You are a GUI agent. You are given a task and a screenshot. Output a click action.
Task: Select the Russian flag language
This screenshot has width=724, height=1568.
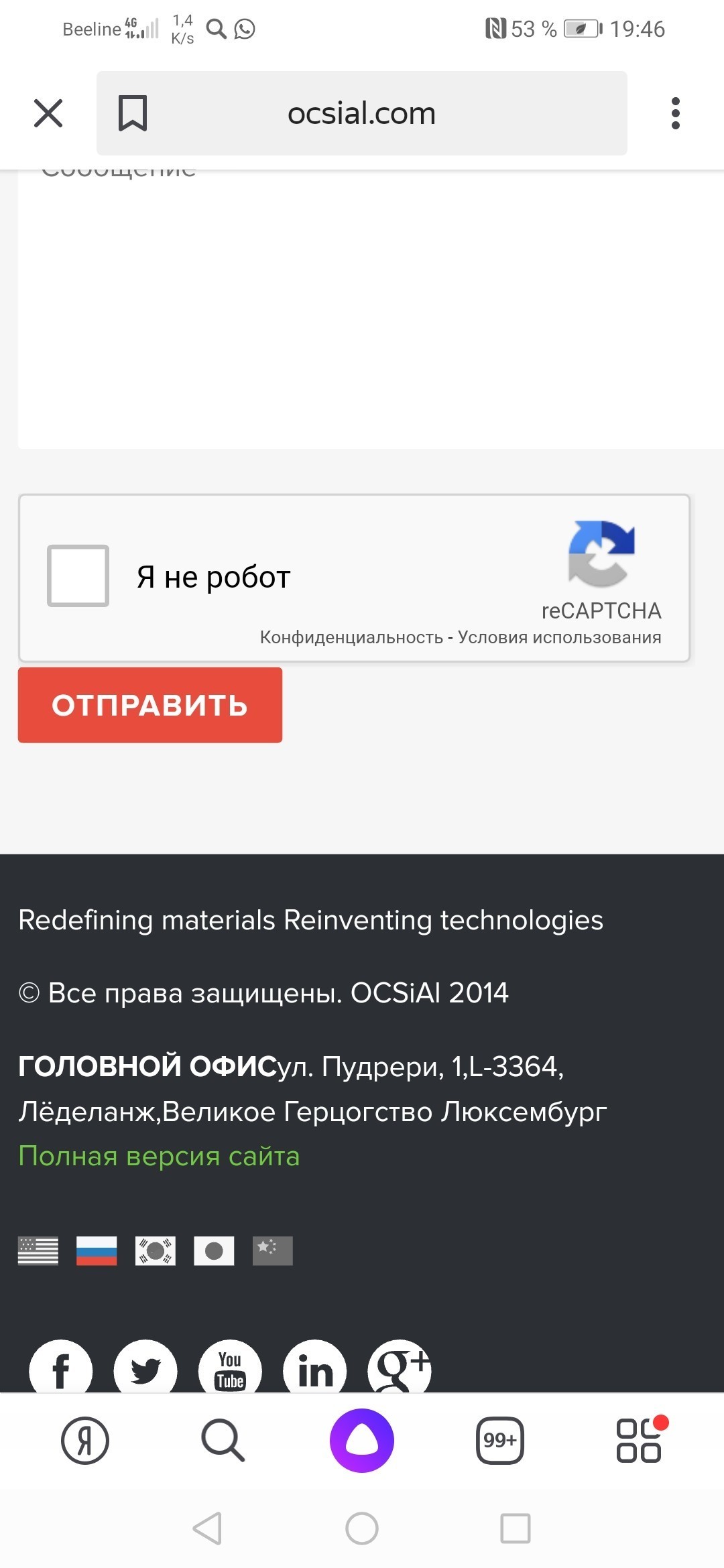pos(97,1250)
